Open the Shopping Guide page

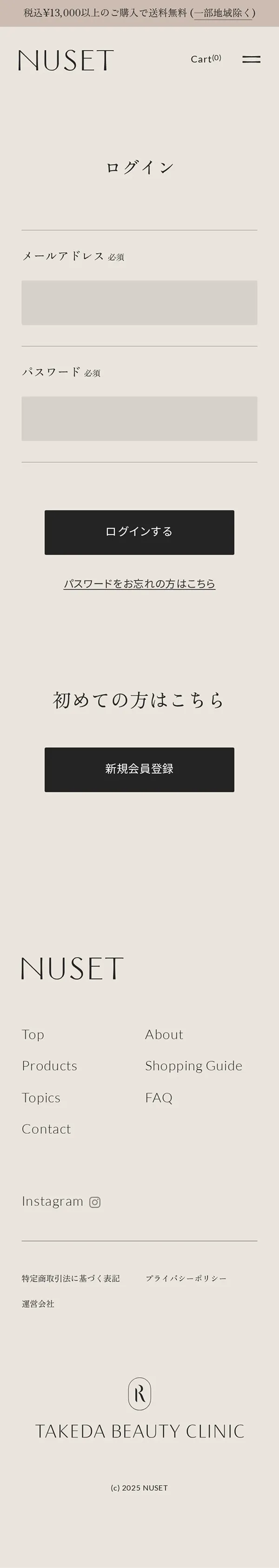(x=193, y=1065)
